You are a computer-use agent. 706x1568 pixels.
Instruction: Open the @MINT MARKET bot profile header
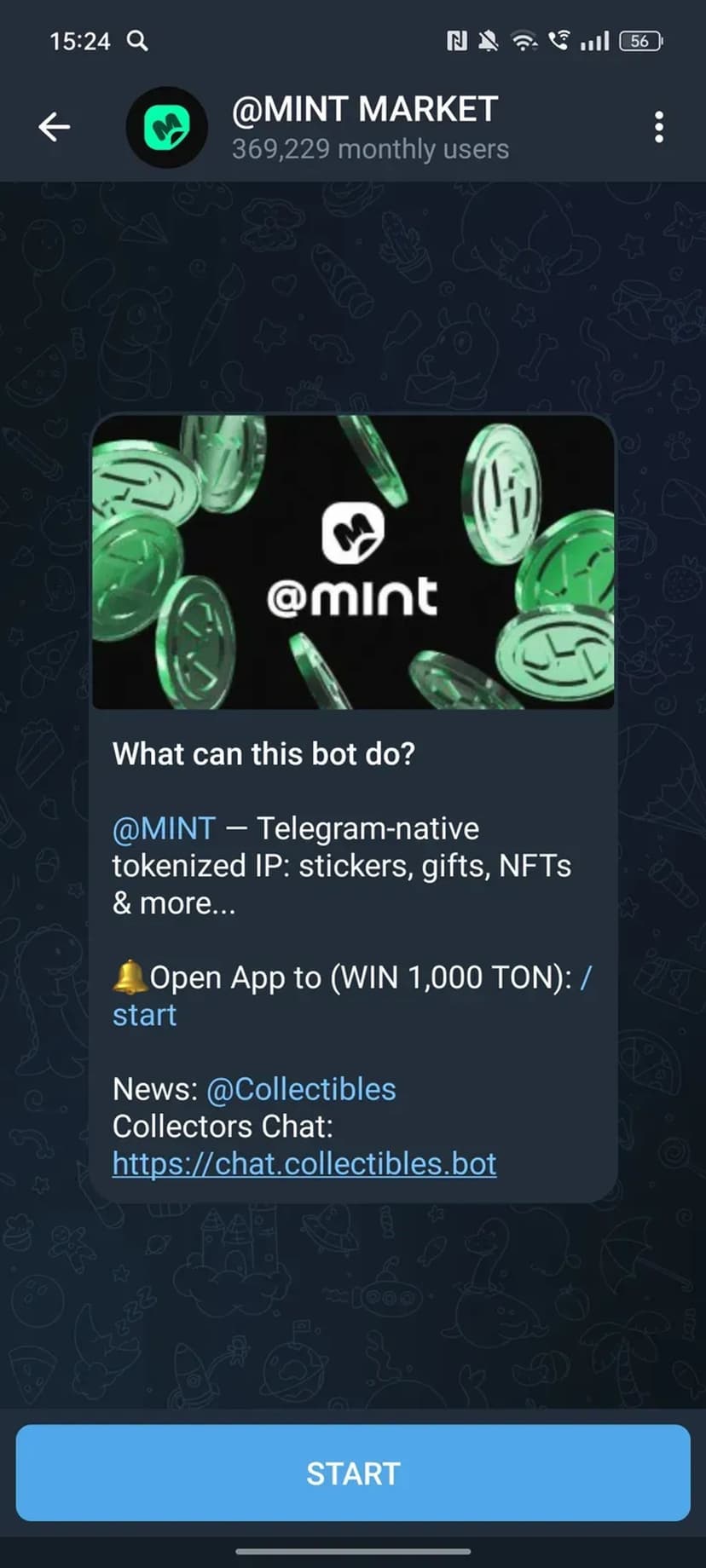coord(367,127)
